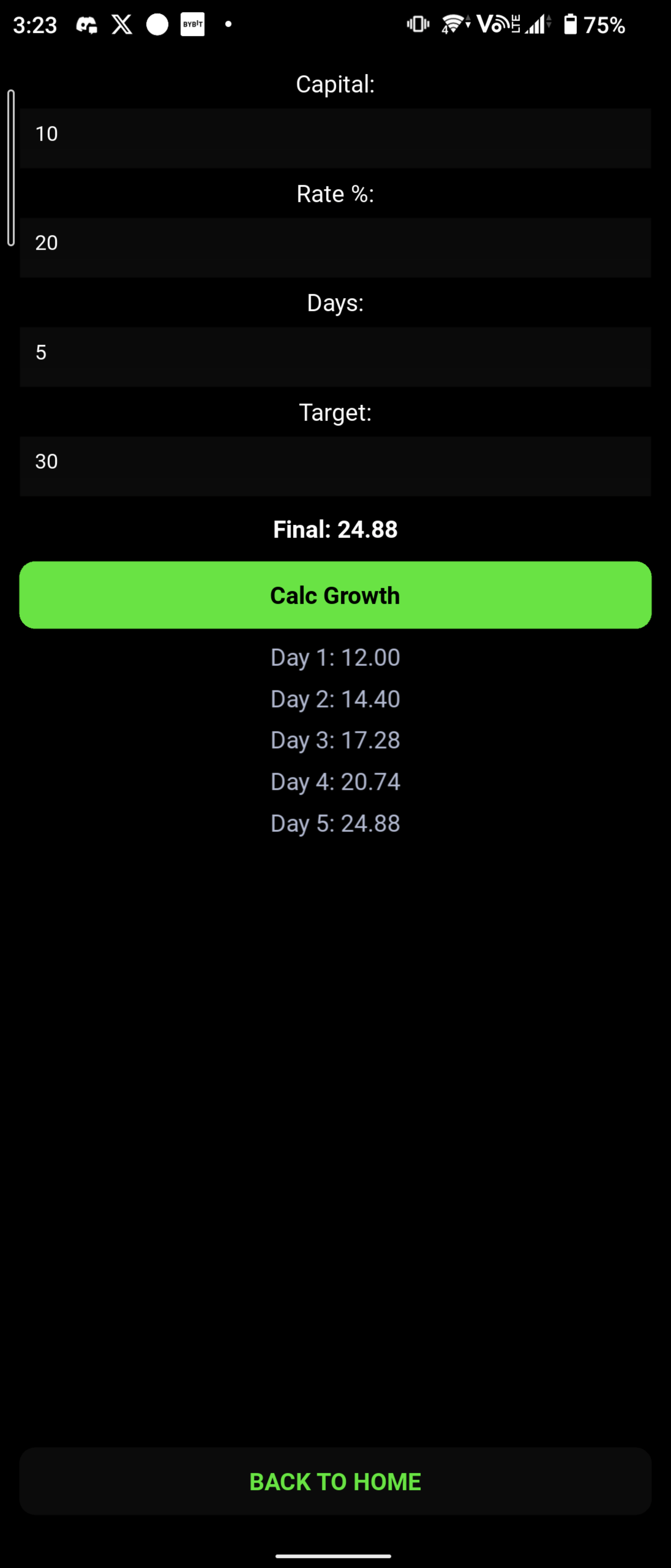Tap the cellular signal strength icon
This screenshot has height=1568, width=671.
[535, 25]
